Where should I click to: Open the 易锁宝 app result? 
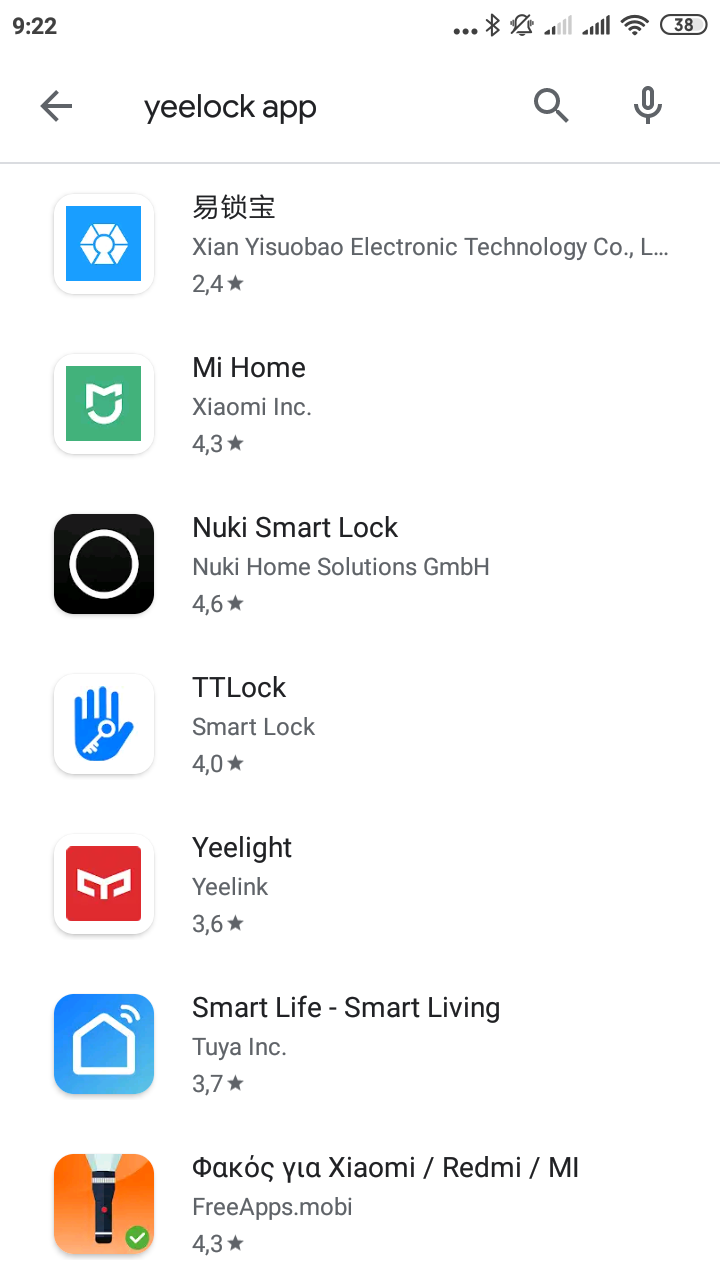pos(360,244)
